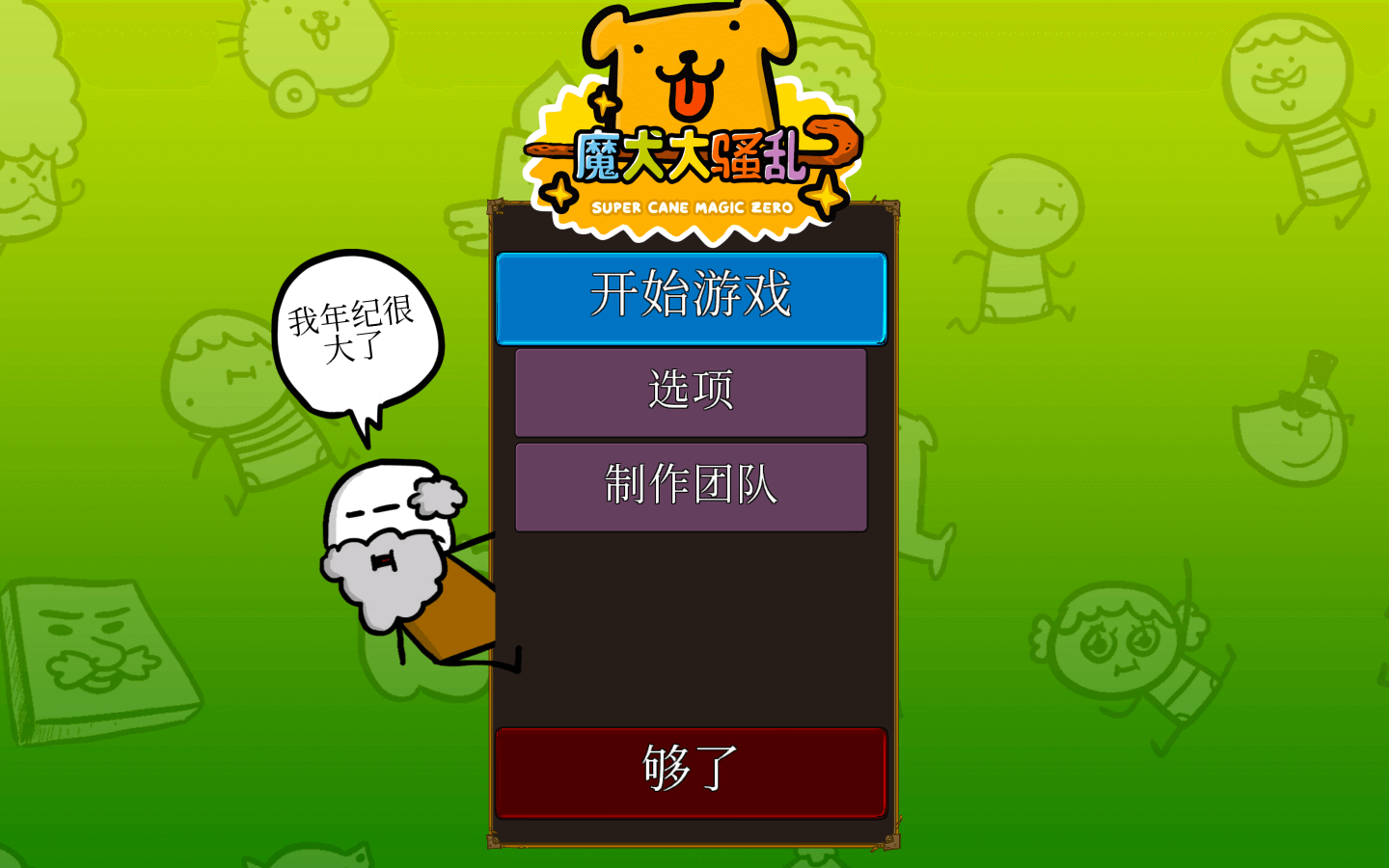The height and width of the screenshot is (868, 1389).
Task: Tap the 开始游戏 start game button
Action: pyautogui.click(x=691, y=297)
